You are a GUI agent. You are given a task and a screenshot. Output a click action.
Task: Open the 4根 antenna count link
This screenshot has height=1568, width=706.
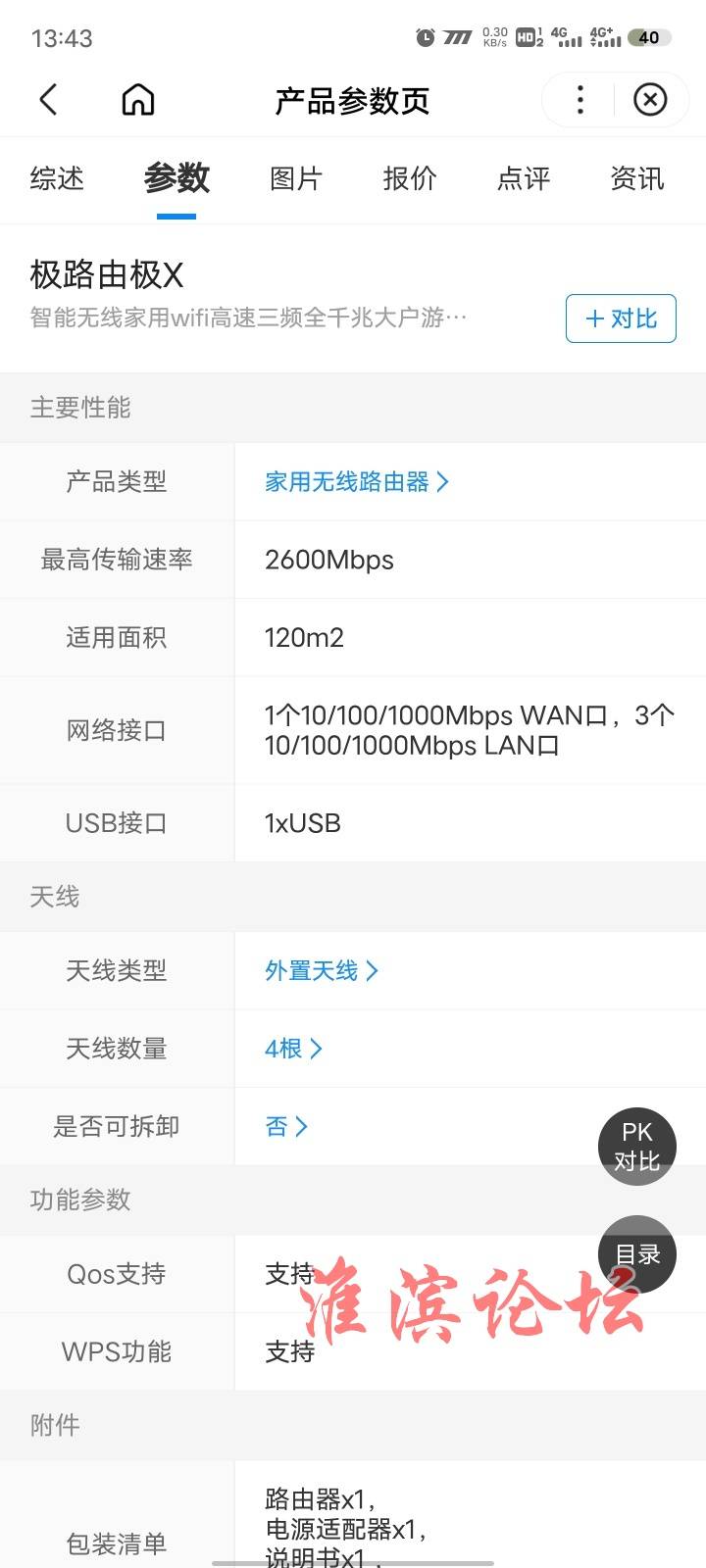tap(293, 1049)
